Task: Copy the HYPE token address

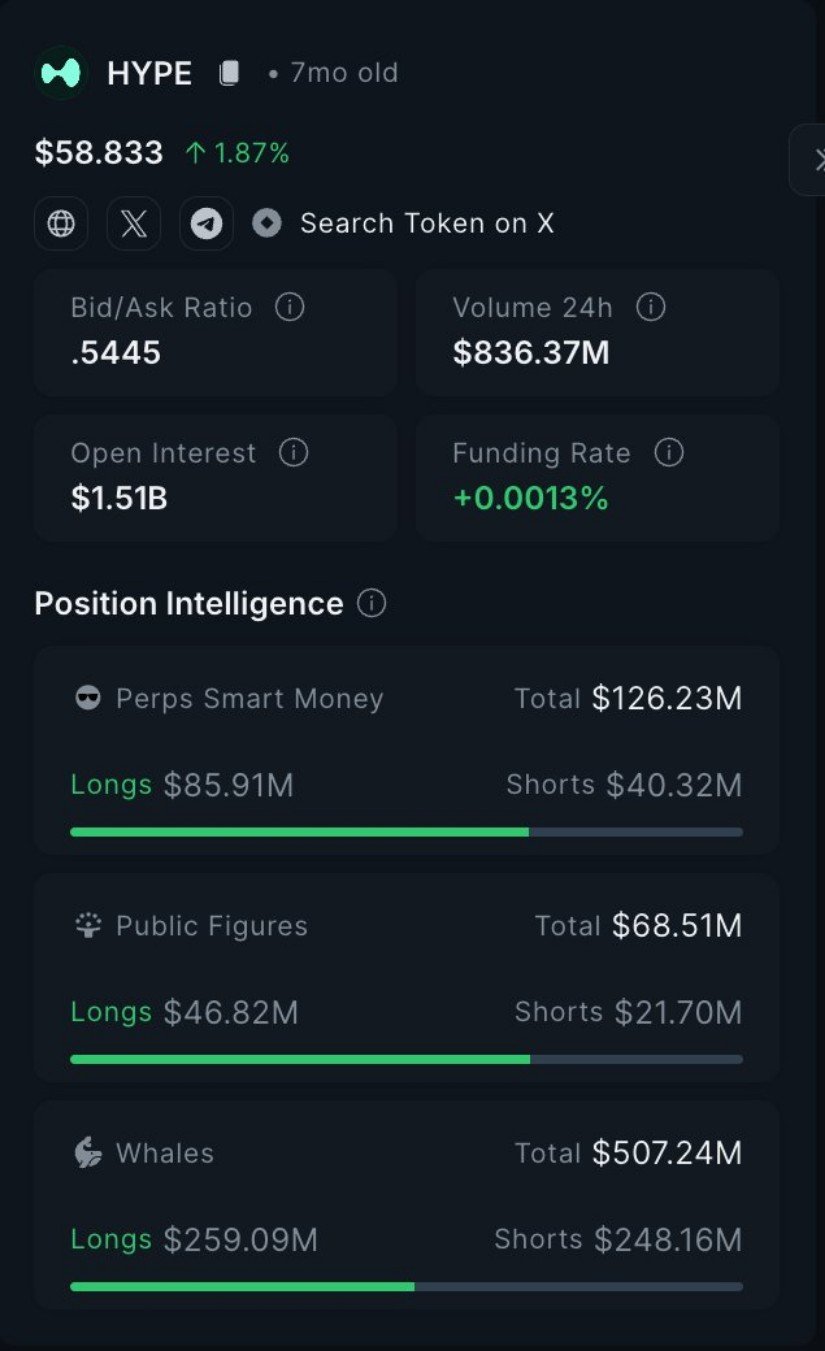Action: [229, 73]
